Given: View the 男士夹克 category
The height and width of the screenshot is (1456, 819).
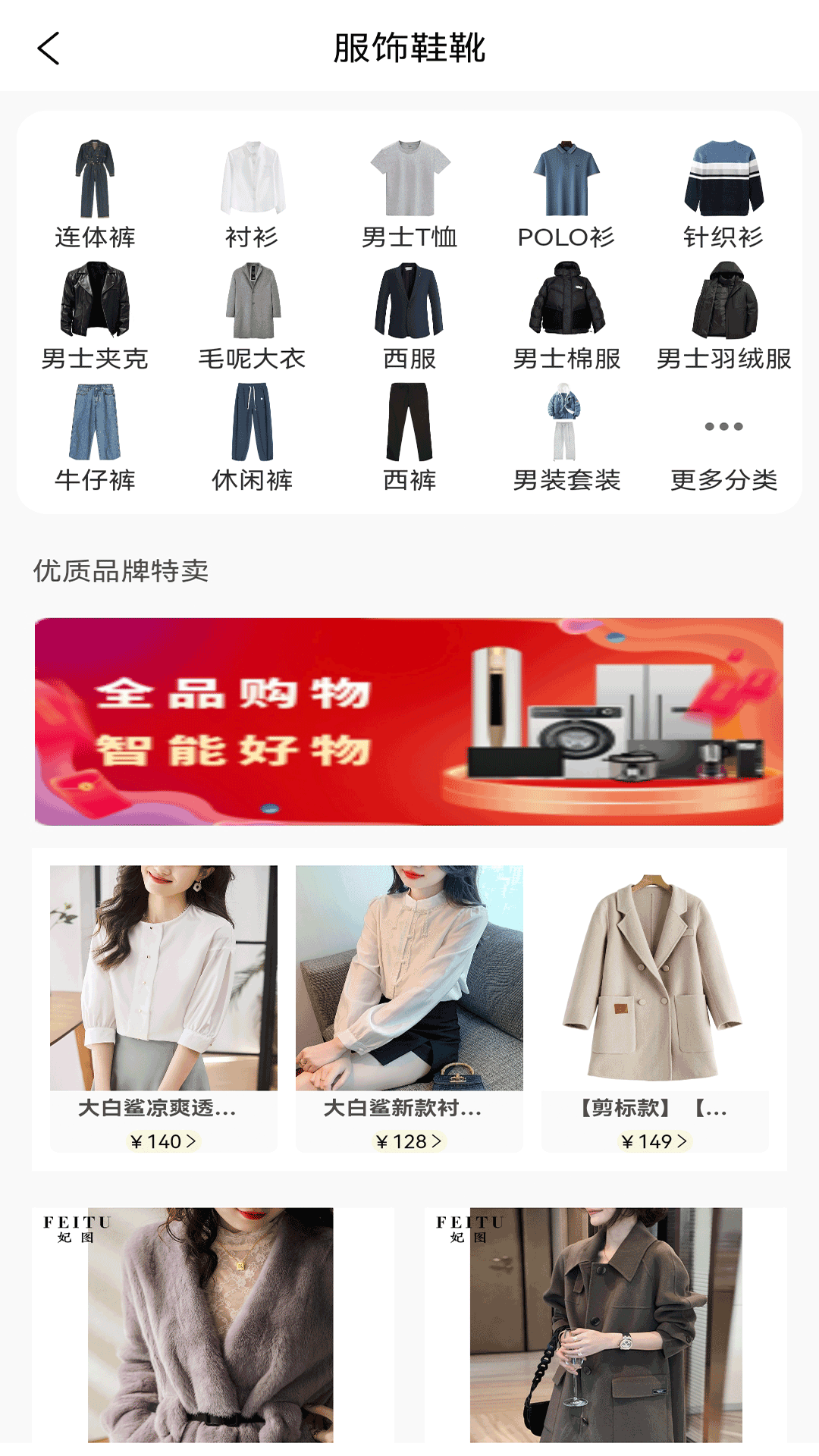Looking at the screenshot, I should click(x=95, y=315).
